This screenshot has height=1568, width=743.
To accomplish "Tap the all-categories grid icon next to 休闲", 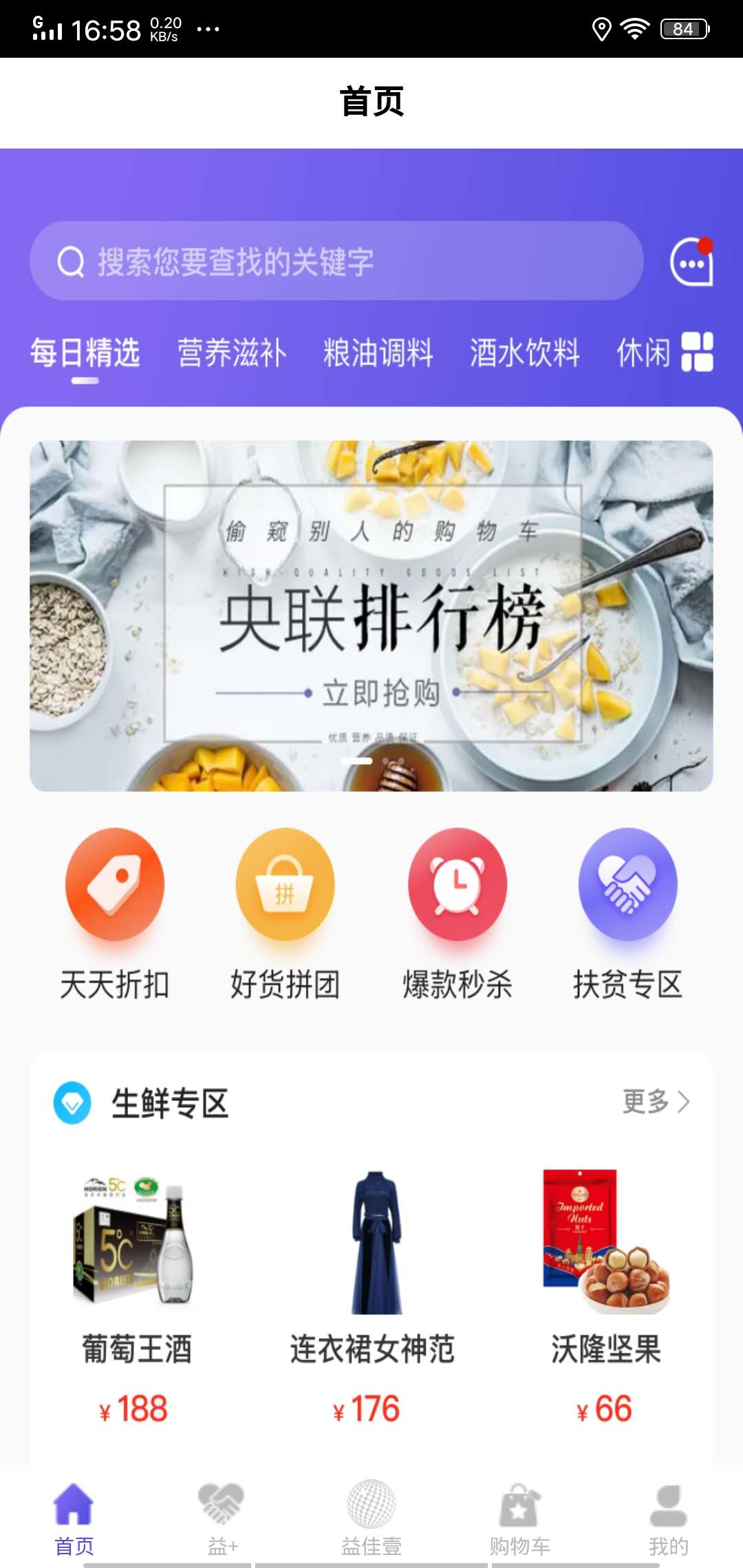I will (x=697, y=352).
